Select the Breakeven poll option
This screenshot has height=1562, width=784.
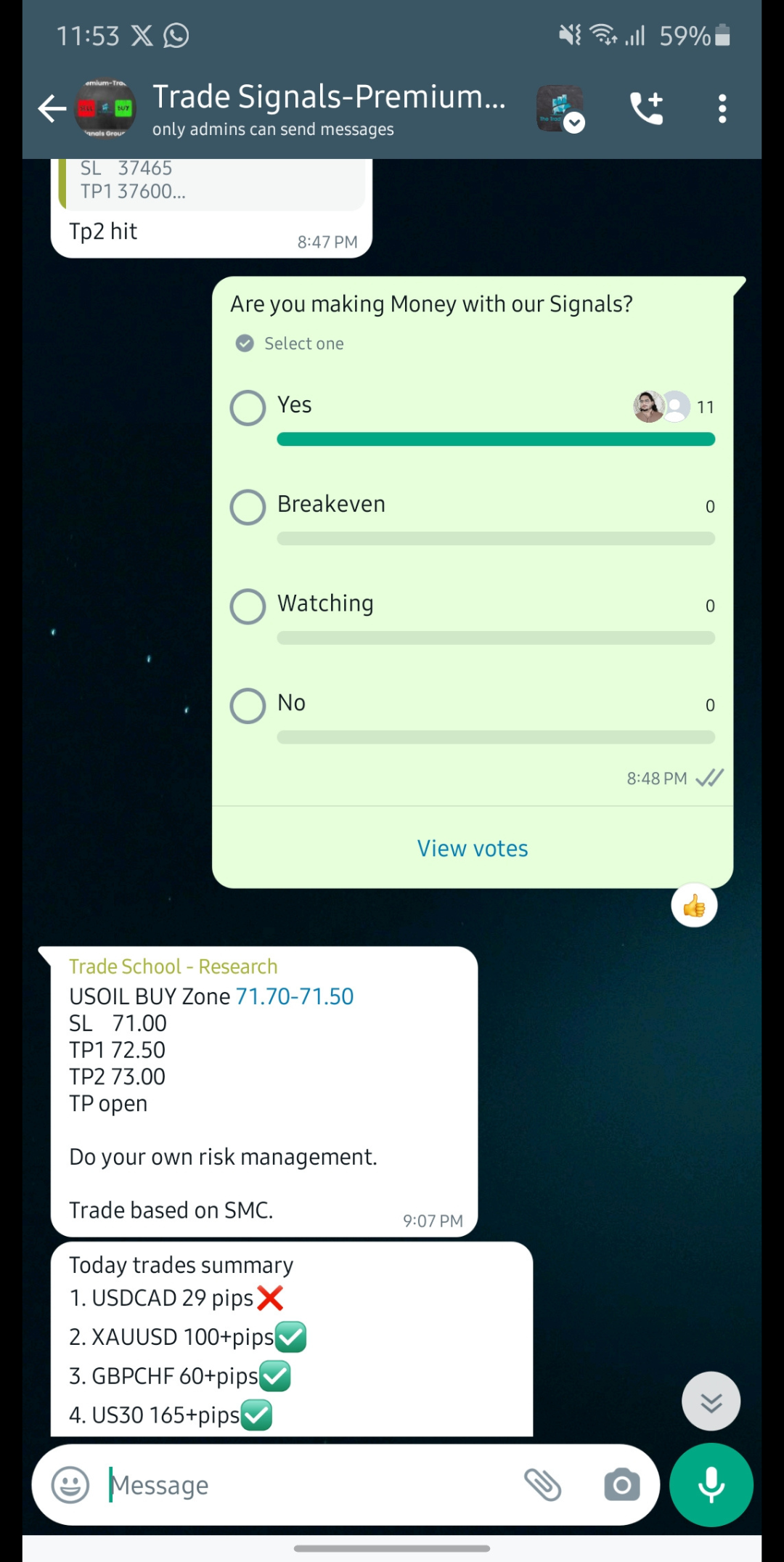click(x=248, y=507)
